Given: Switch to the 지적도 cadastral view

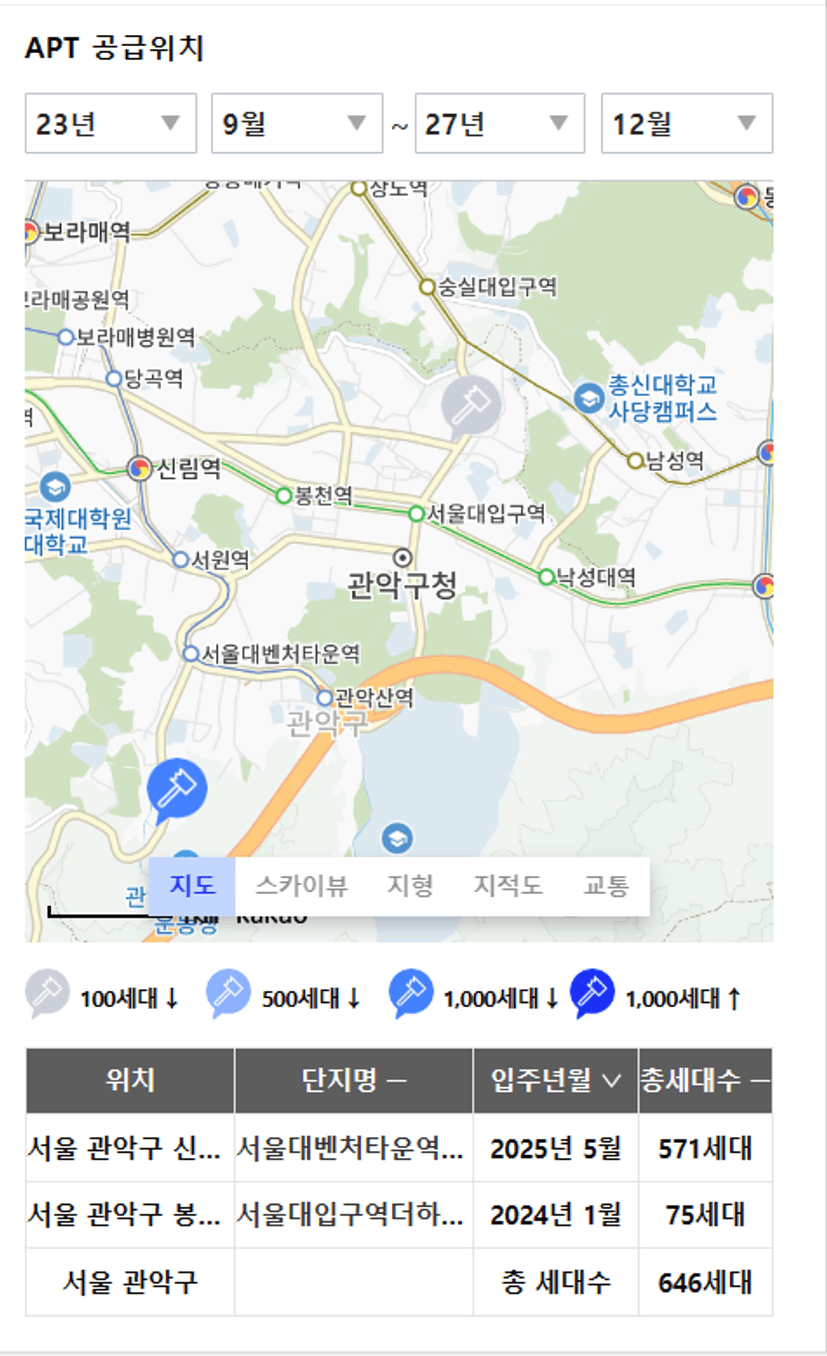Looking at the screenshot, I should 508,886.
